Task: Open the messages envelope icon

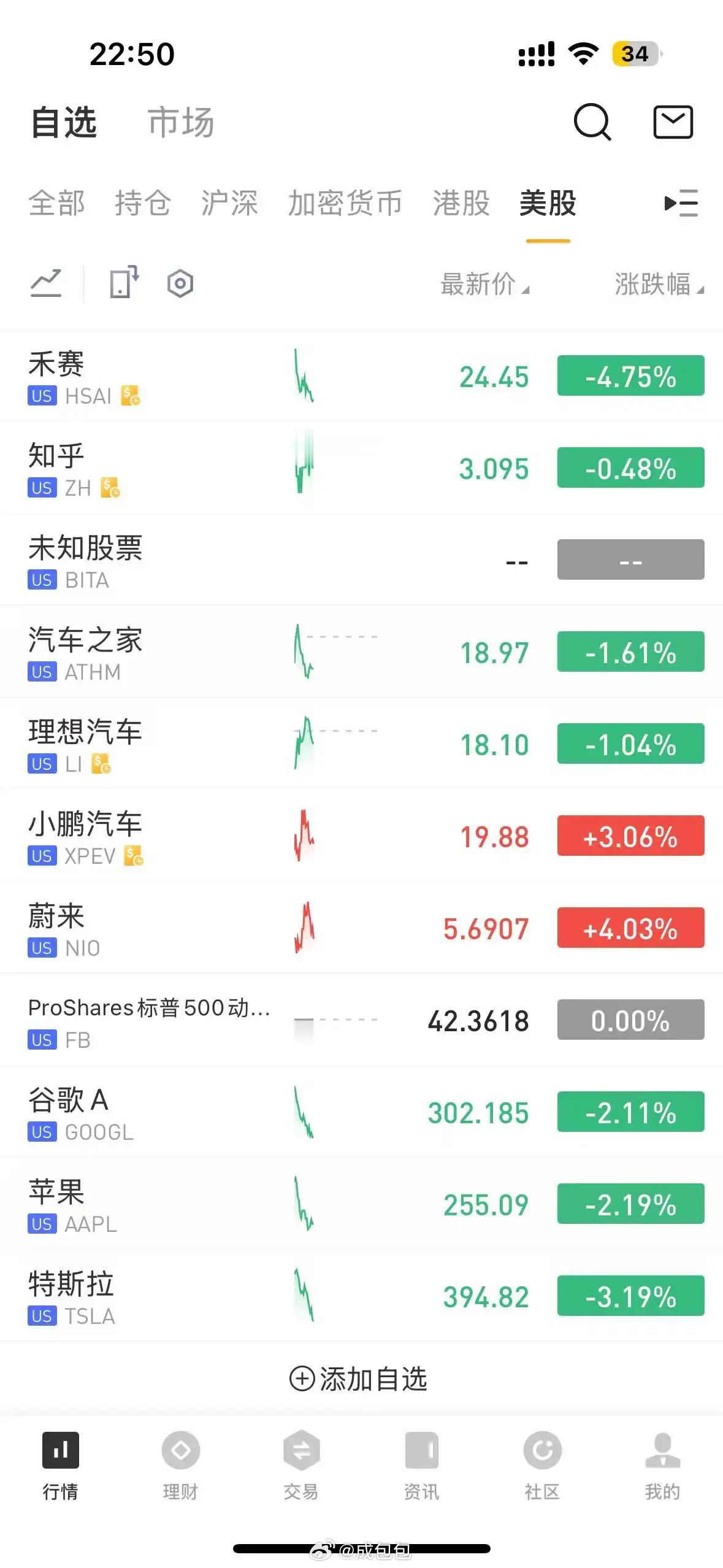Action: 673,122
